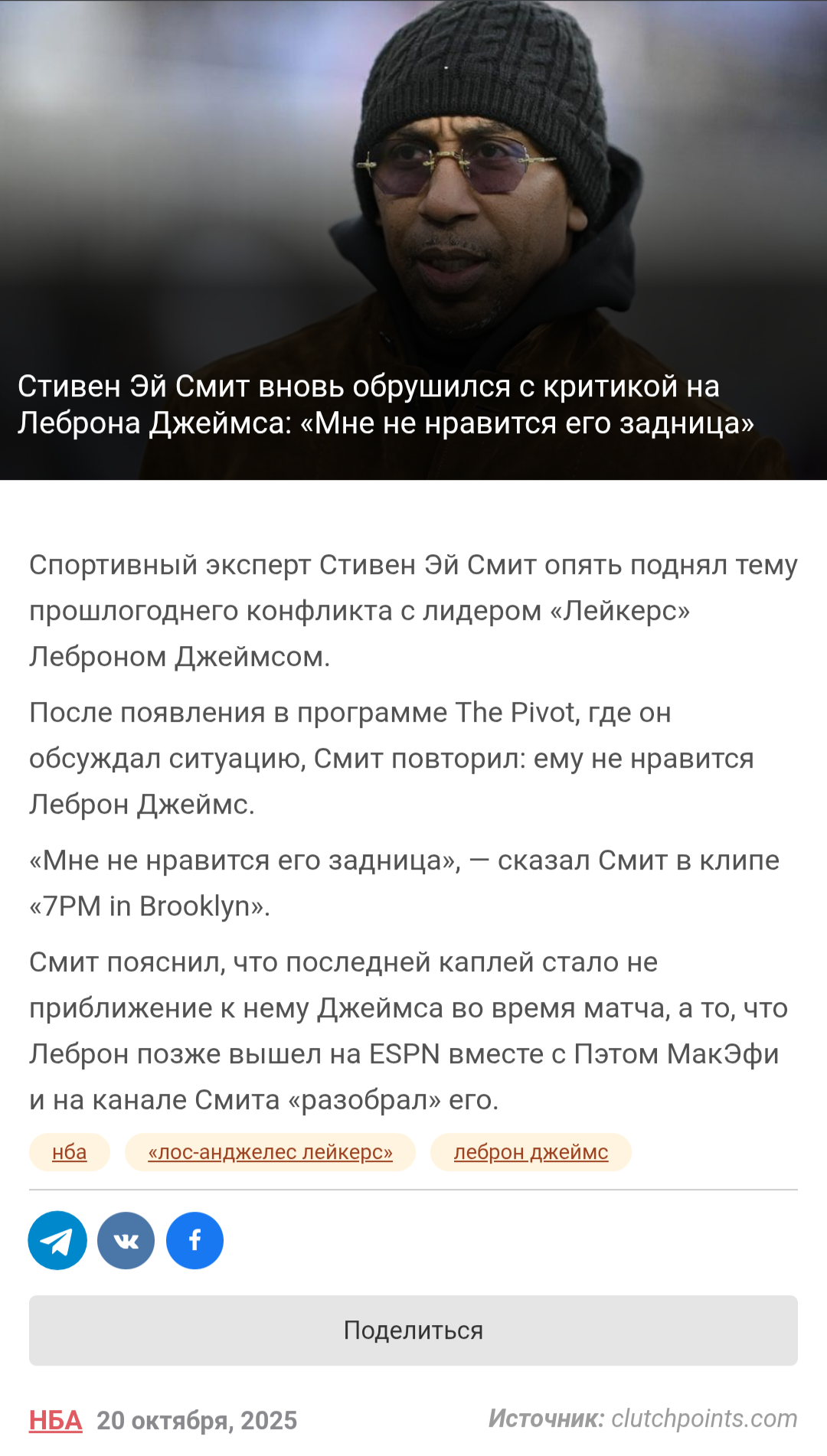
Task: Share the article on VK
Action: (126, 1240)
